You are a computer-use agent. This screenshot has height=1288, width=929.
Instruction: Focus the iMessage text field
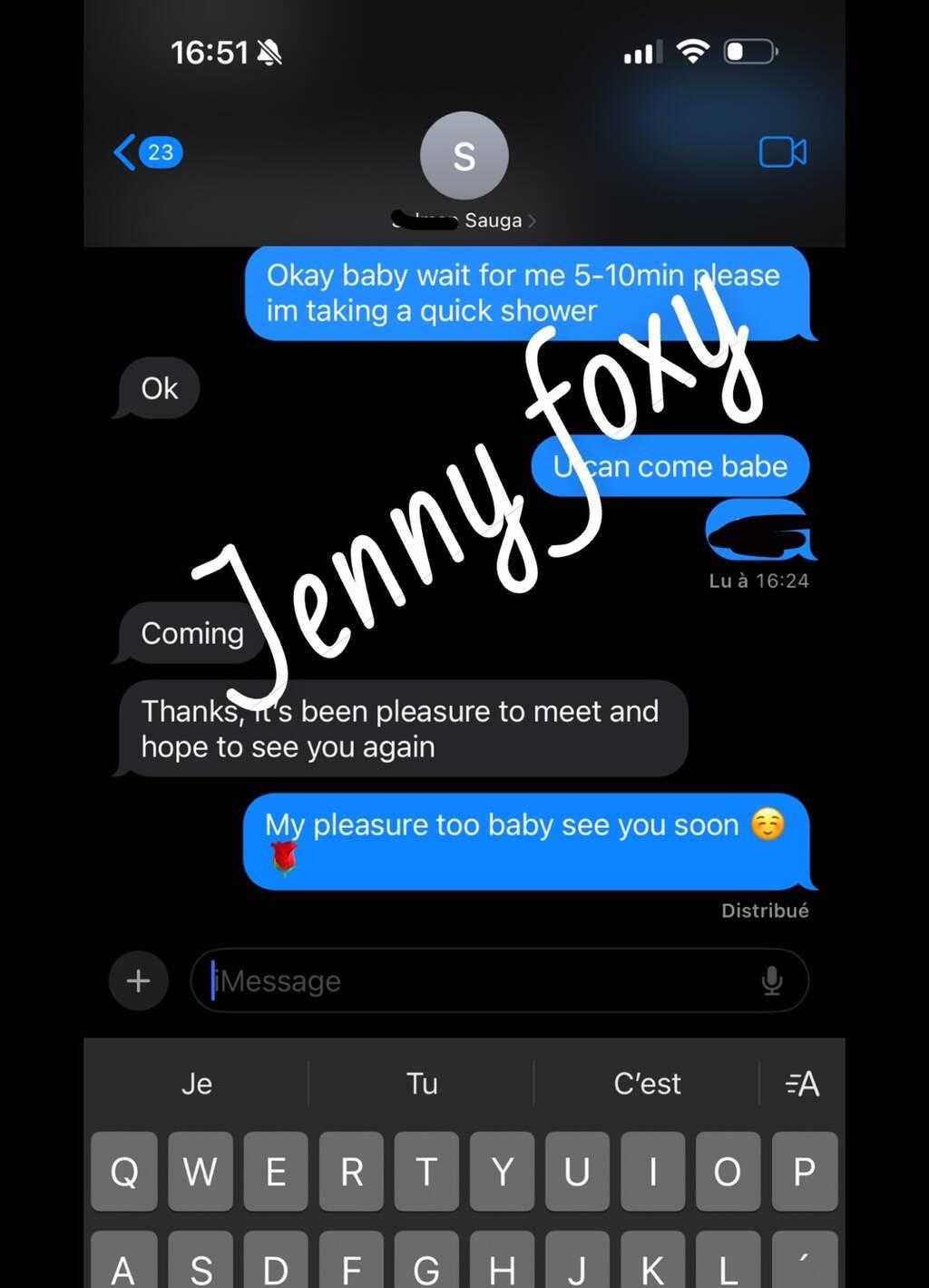click(x=481, y=981)
